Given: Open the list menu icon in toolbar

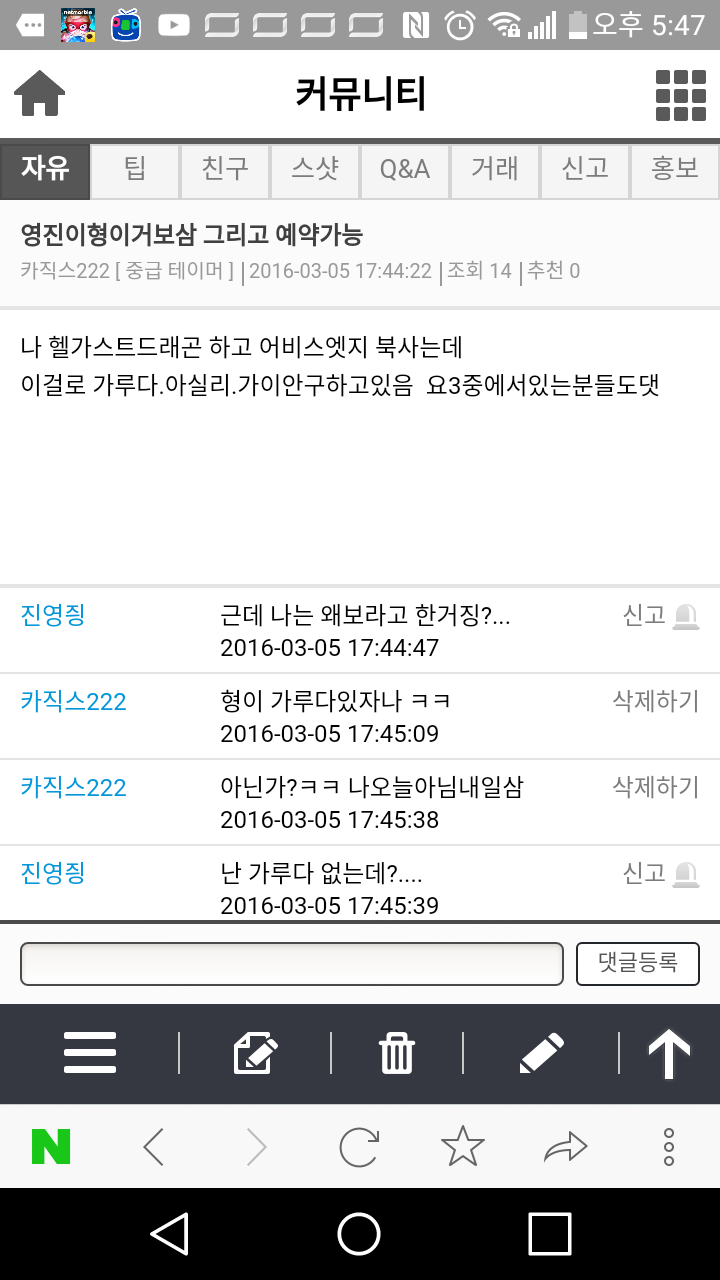Looking at the screenshot, I should tap(90, 1053).
